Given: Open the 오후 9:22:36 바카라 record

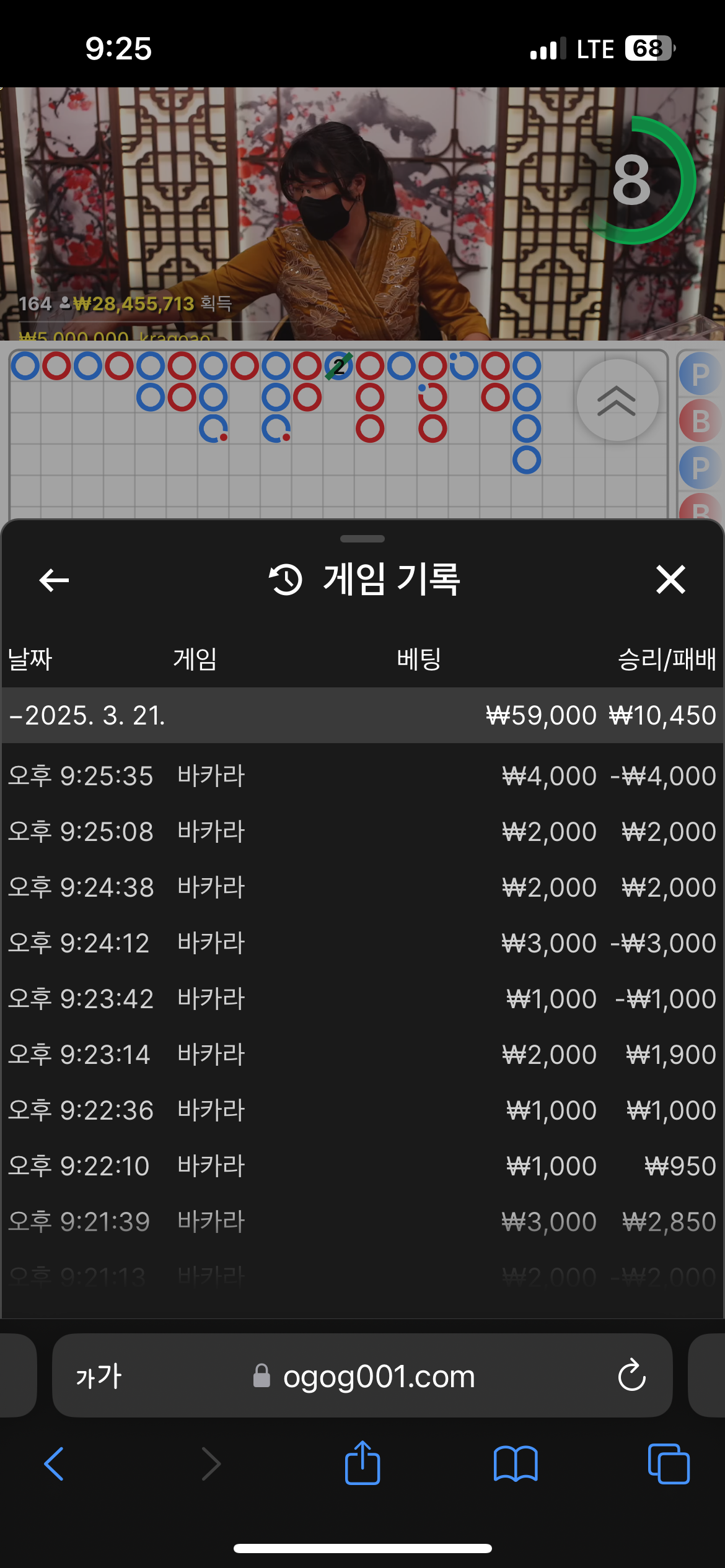Looking at the screenshot, I should pyautogui.click(x=362, y=1110).
